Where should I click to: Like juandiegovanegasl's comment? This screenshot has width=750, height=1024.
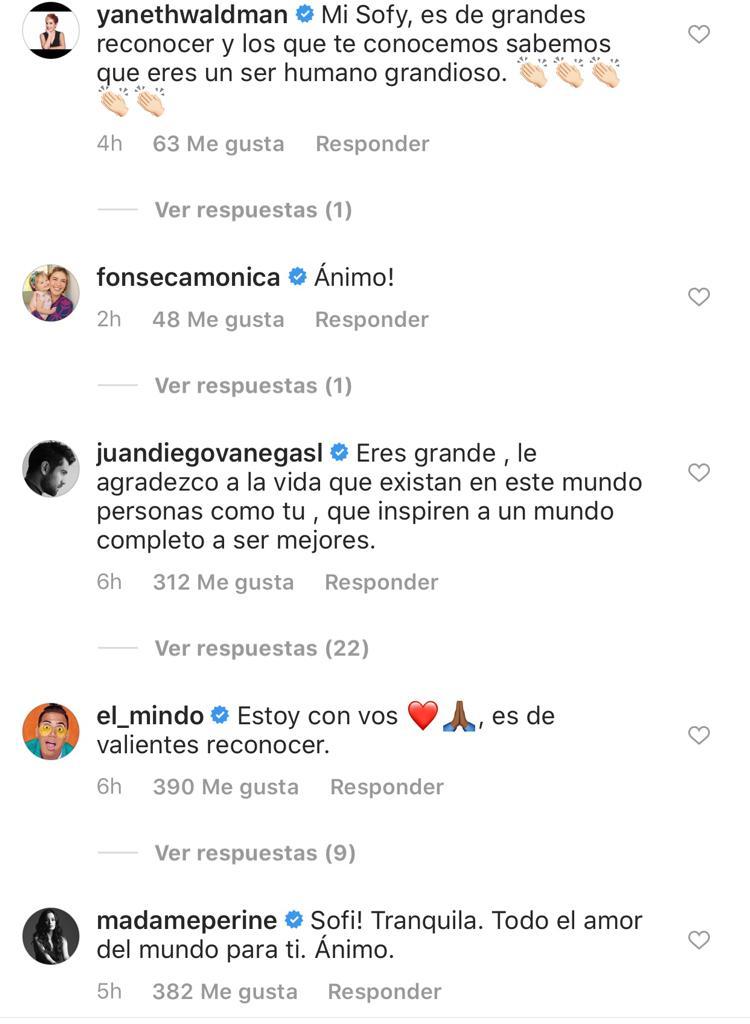[700, 472]
